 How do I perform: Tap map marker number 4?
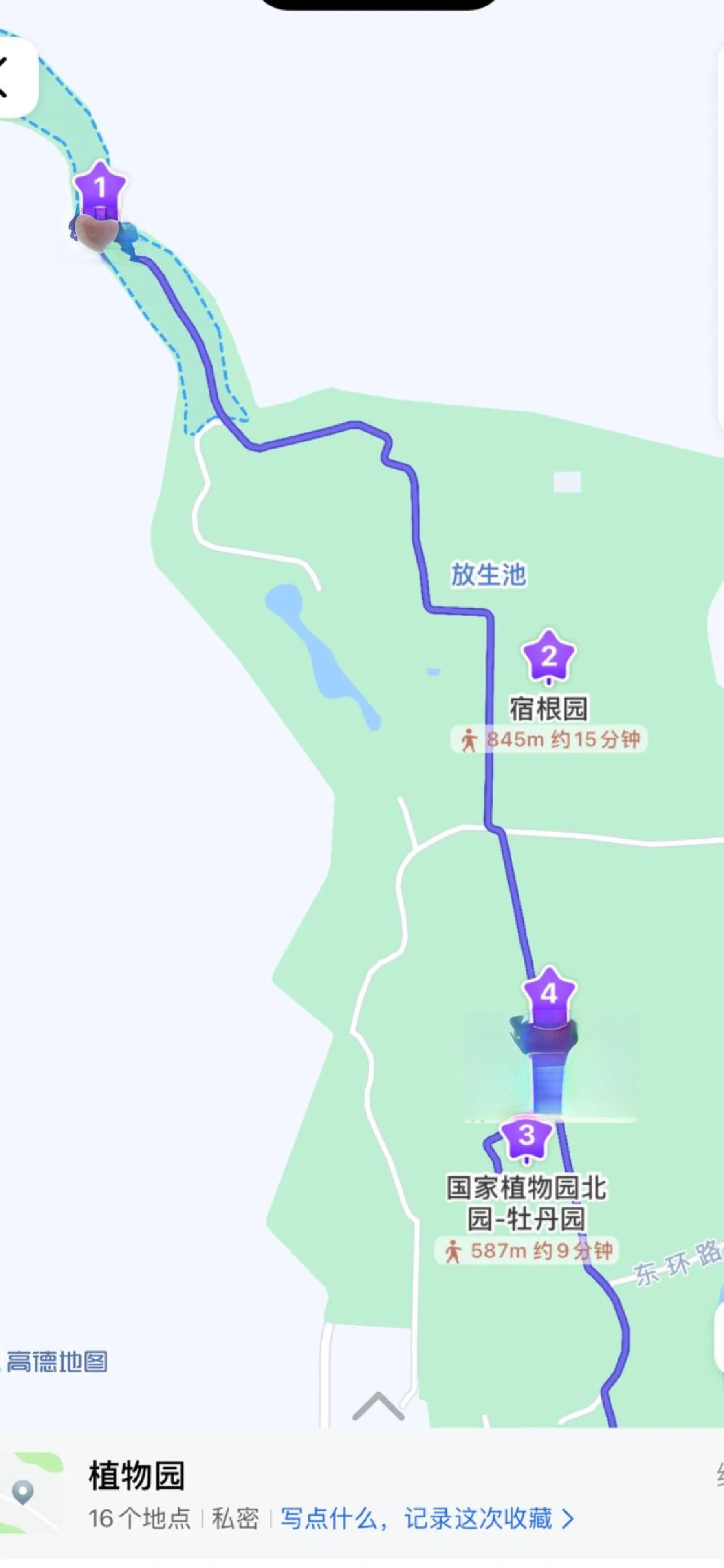coord(549,994)
